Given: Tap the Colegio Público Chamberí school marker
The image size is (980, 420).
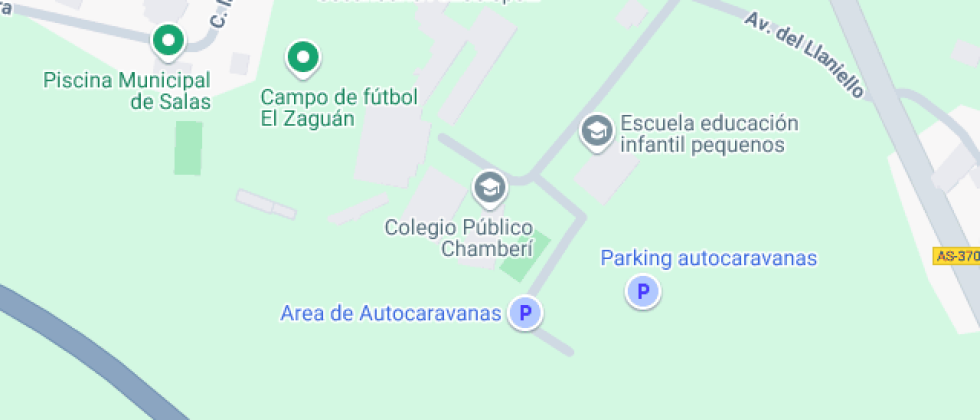Looking at the screenshot, I should pyautogui.click(x=489, y=187).
